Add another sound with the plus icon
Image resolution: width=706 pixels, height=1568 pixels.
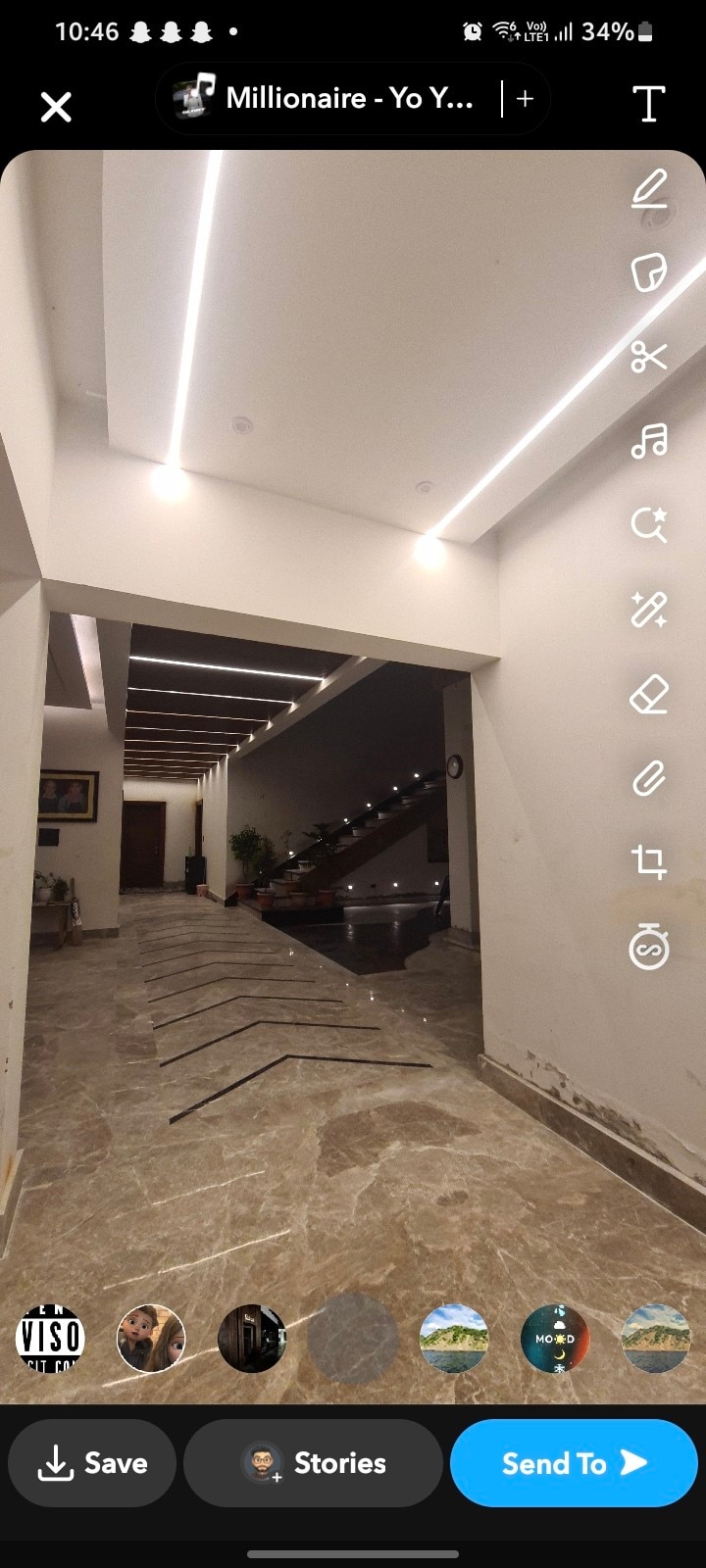click(525, 99)
